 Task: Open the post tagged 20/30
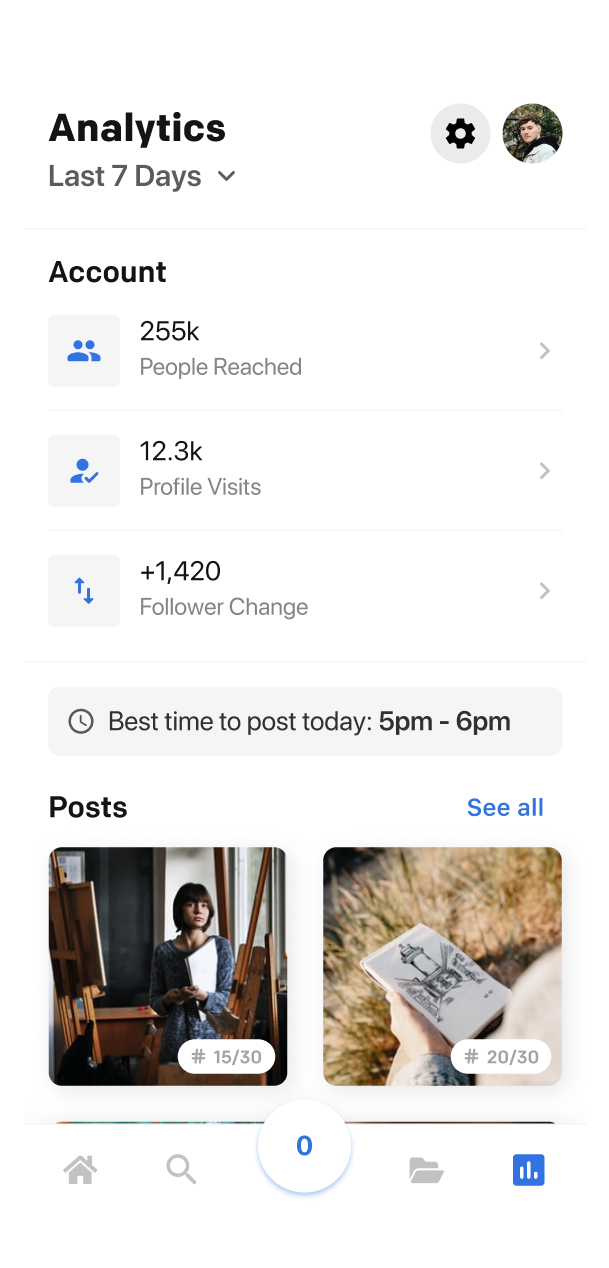coord(442,966)
